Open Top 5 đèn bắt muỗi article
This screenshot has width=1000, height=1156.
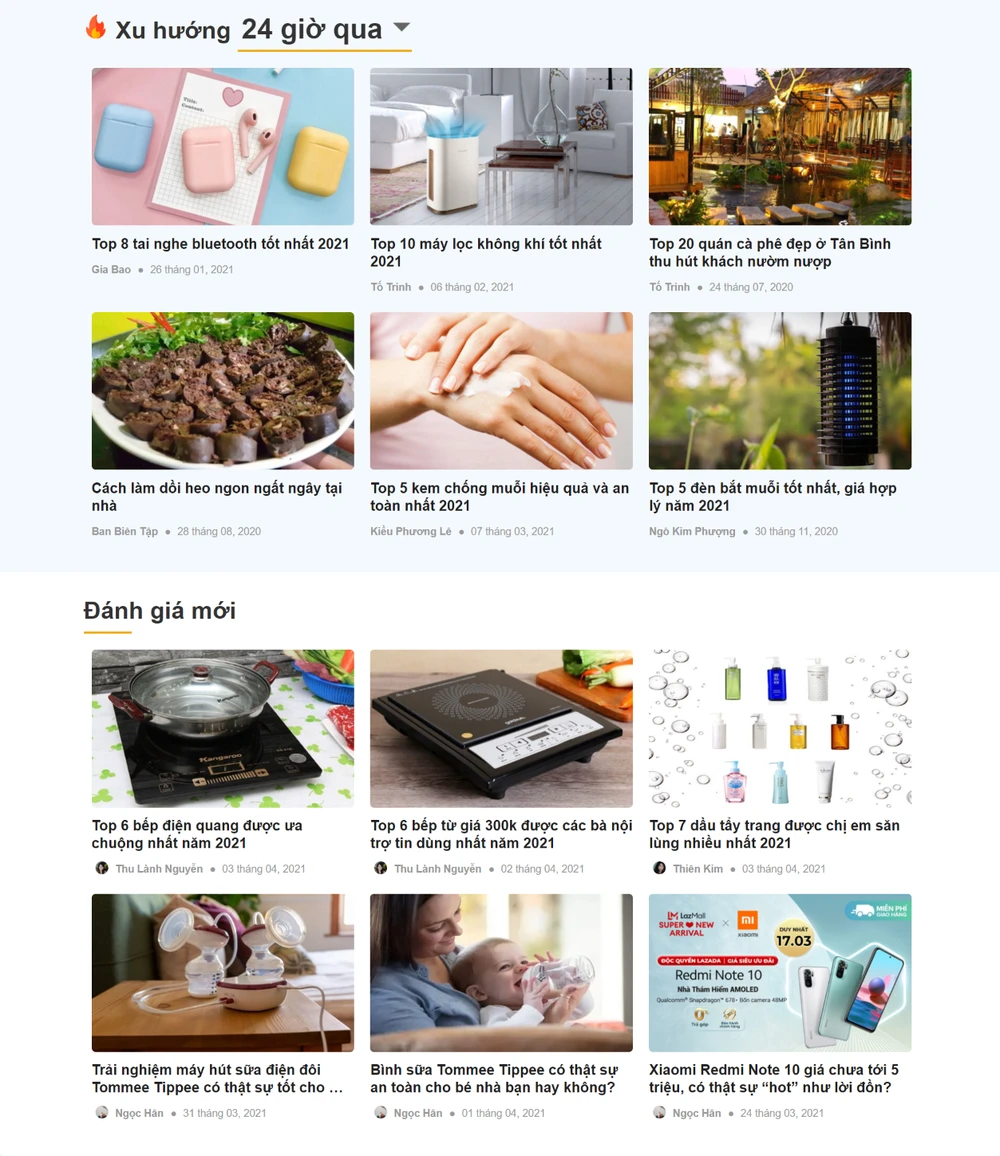pyautogui.click(x=772, y=496)
